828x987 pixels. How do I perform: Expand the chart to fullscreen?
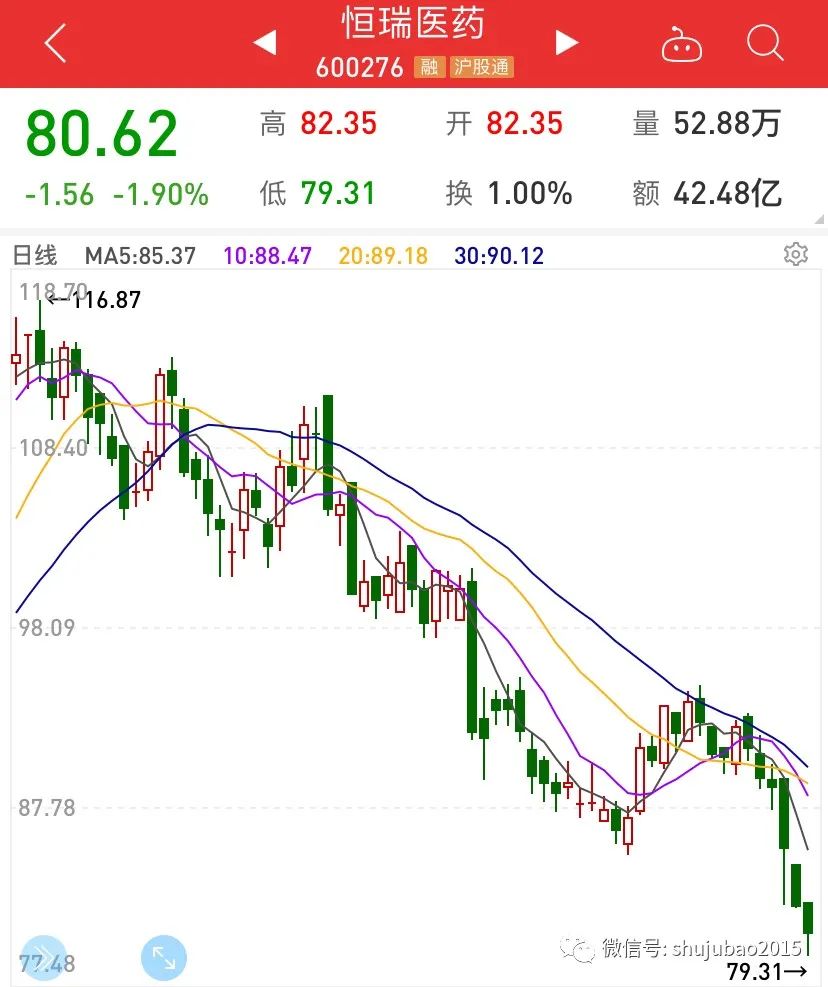(x=164, y=957)
